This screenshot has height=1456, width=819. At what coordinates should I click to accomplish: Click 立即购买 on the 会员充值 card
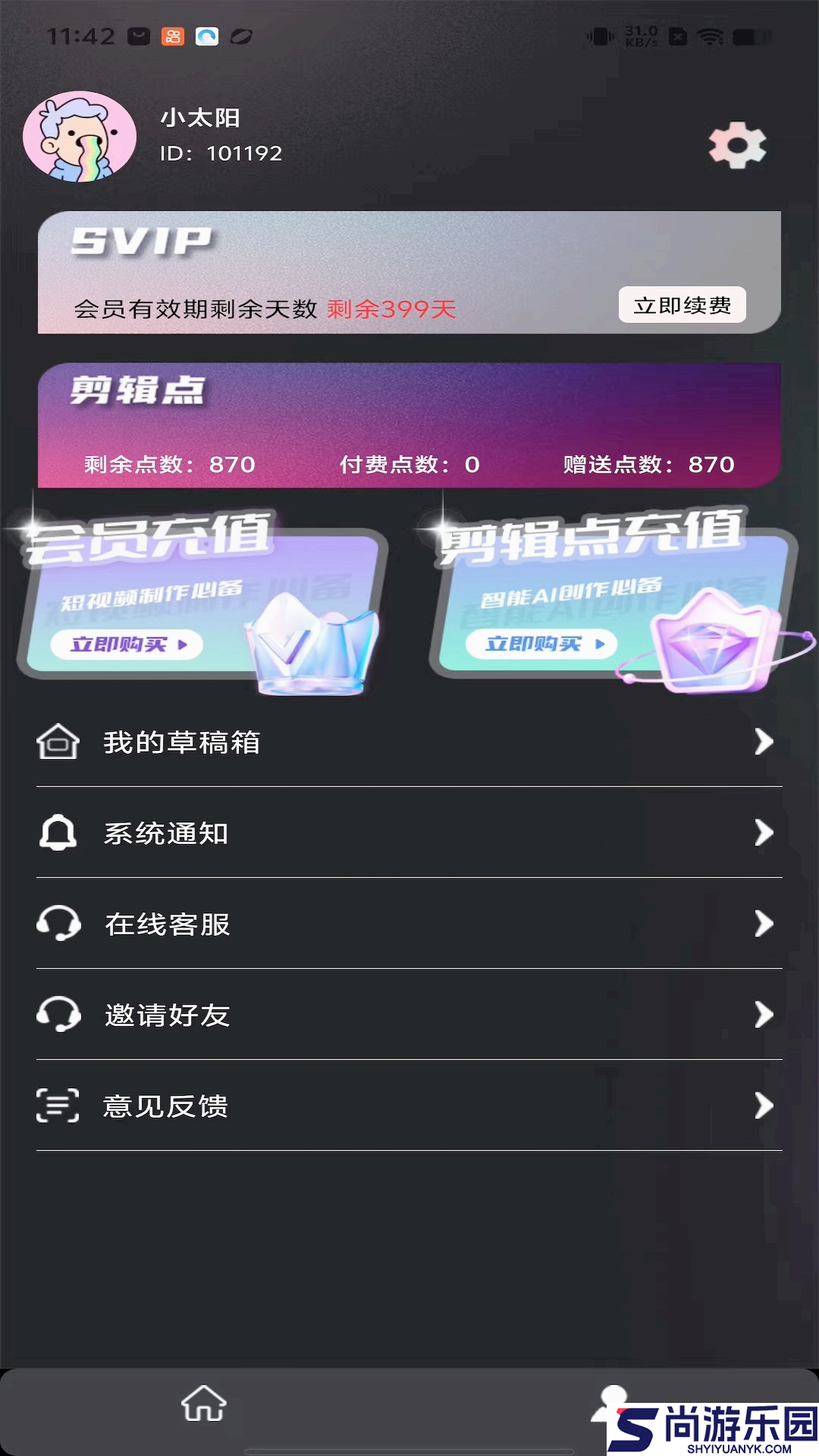point(125,645)
